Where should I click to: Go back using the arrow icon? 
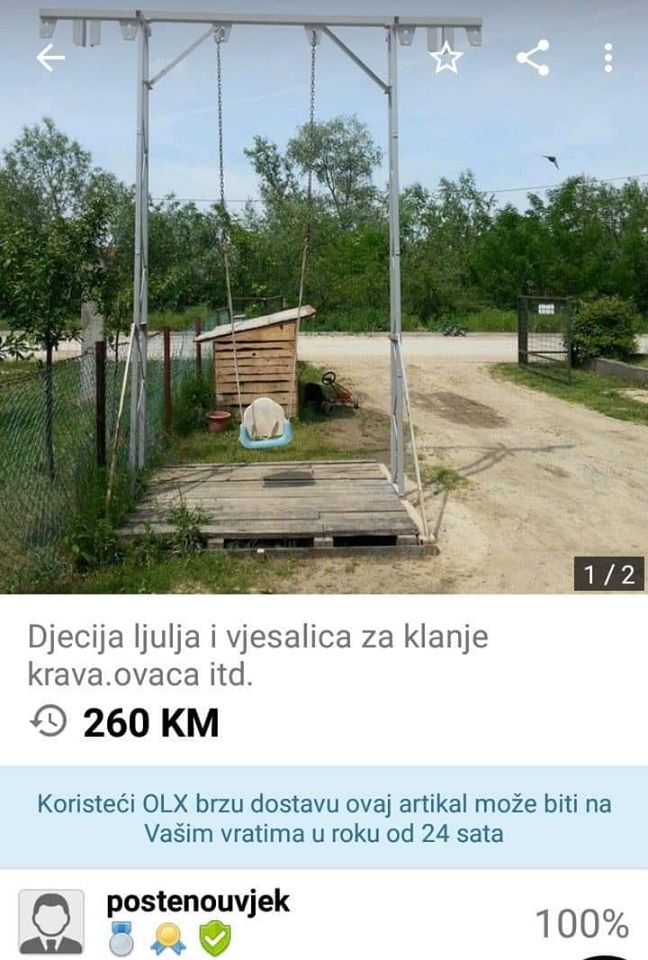[50, 58]
